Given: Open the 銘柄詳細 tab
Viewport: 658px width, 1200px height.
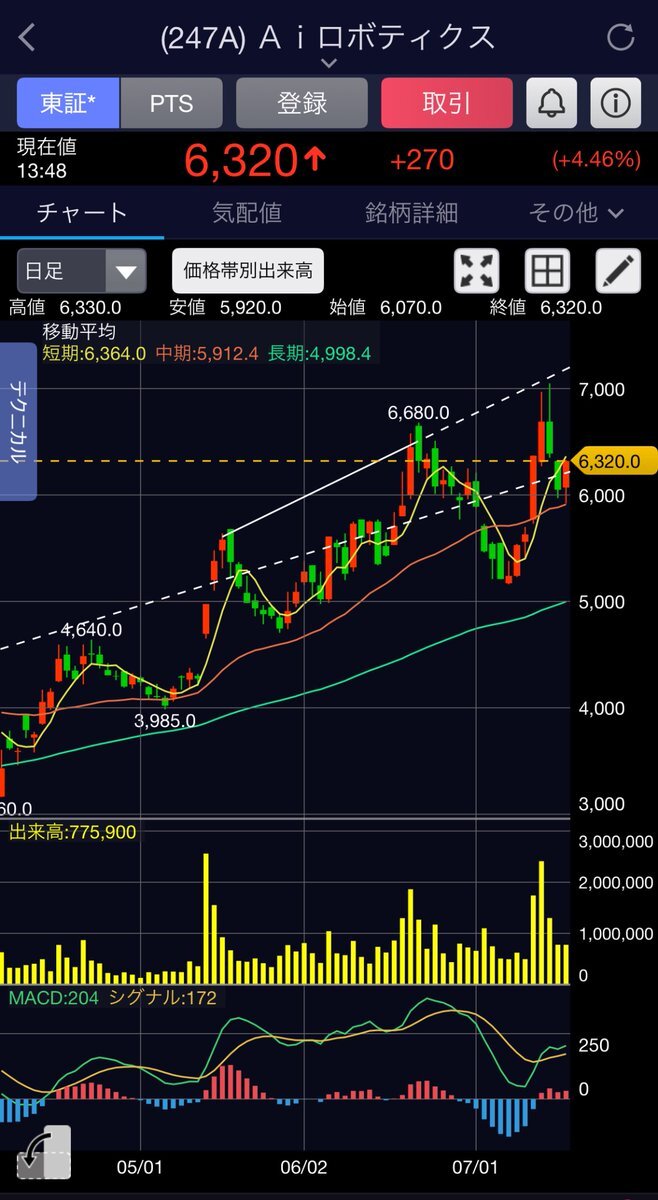Looking at the screenshot, I should click(411, 212).
